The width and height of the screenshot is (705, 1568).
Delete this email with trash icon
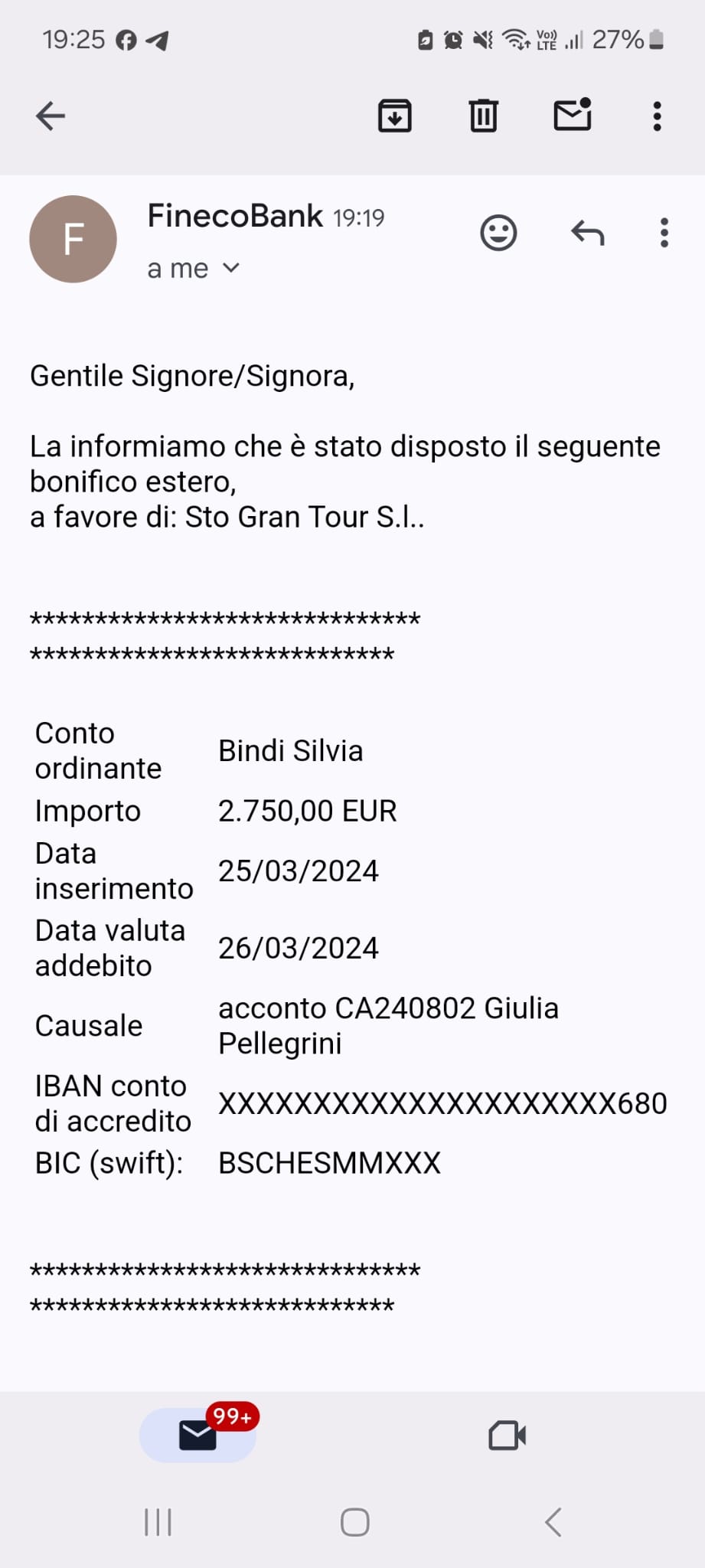(x=483, y=116)
